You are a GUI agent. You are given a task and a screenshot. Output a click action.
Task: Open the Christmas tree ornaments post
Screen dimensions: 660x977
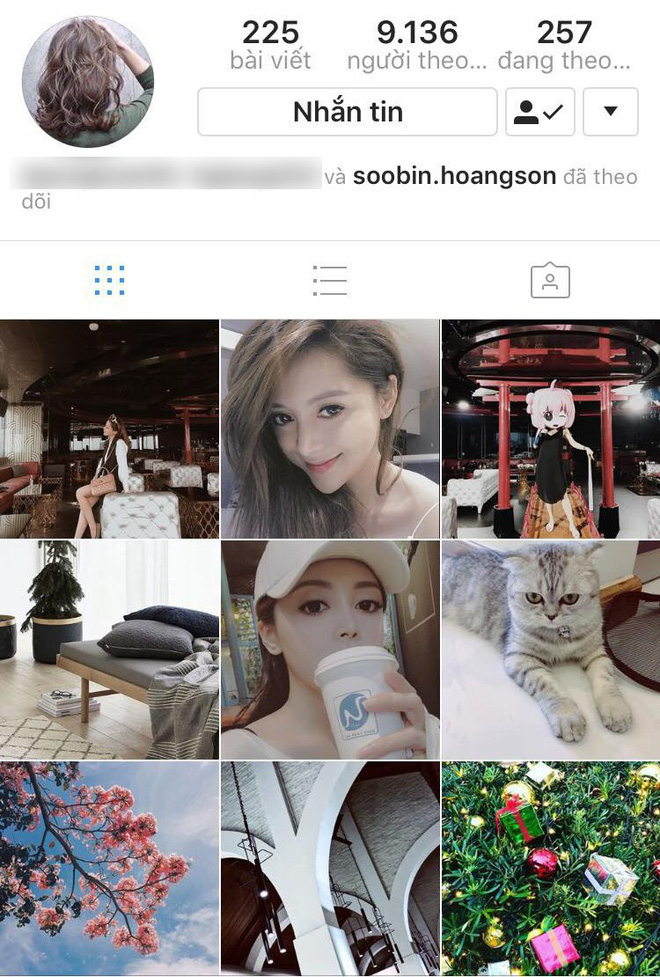[x=551, y=868]
